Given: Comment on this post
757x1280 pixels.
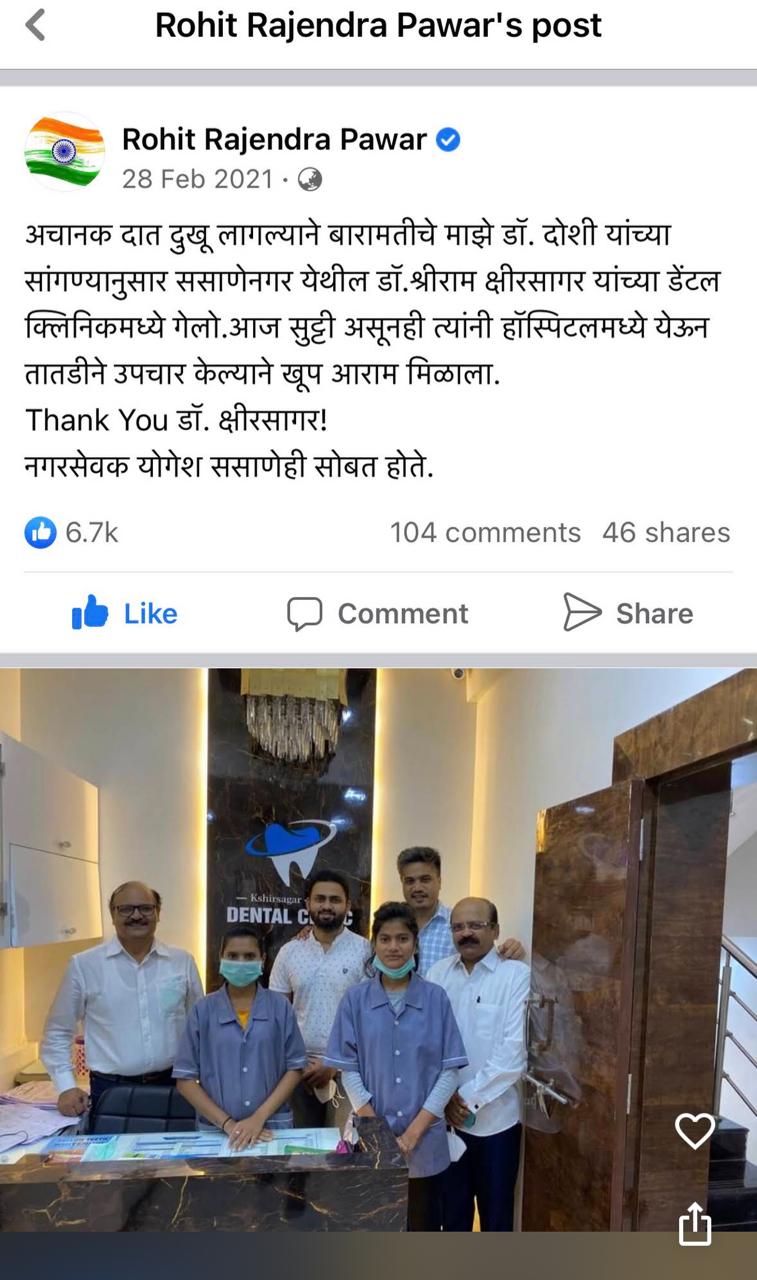Looking at the screenshot, I should tap(378, 613).
